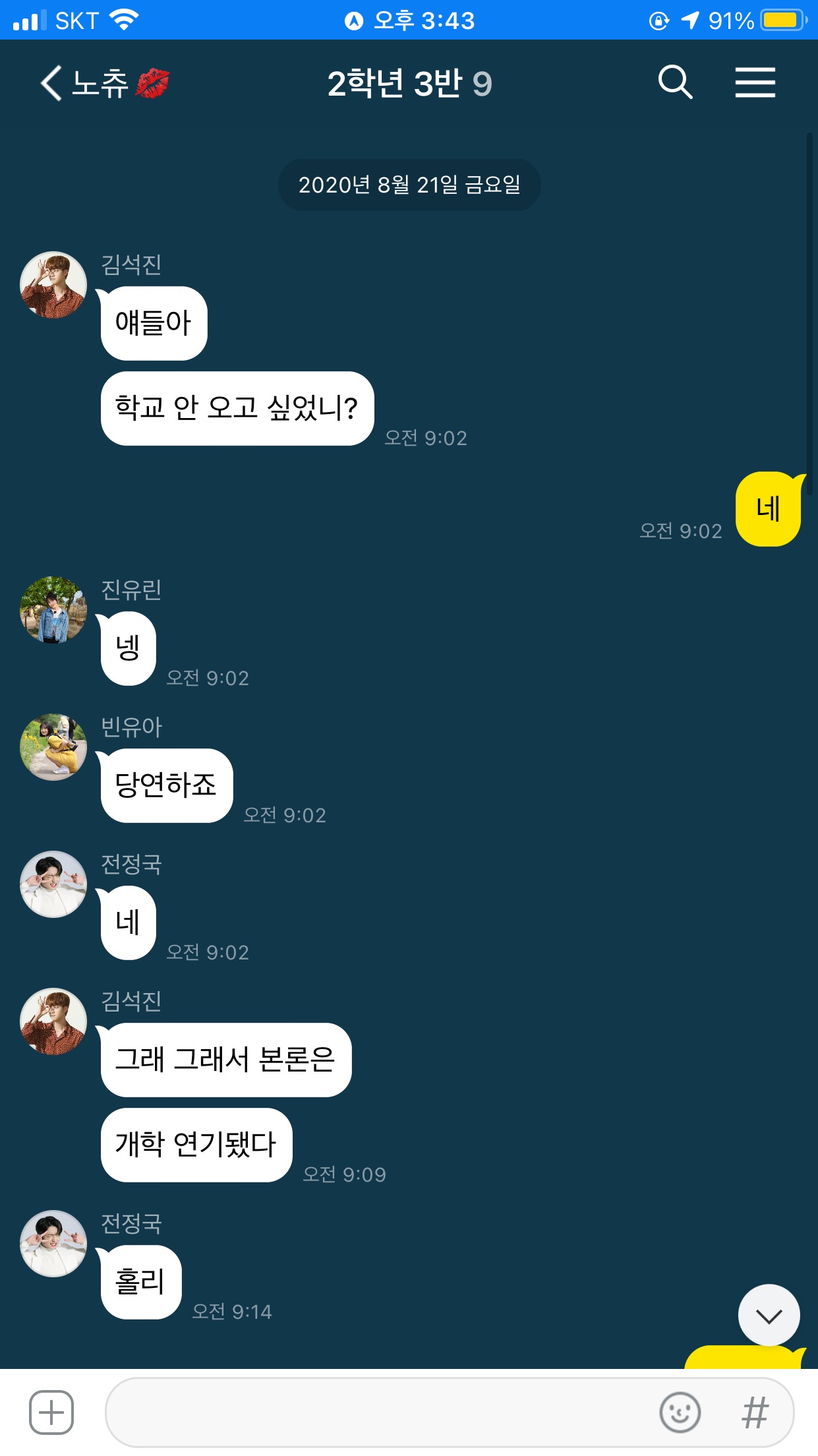Search within this chat room
This screenshot has width=818, height=1456.
(675, 83)
